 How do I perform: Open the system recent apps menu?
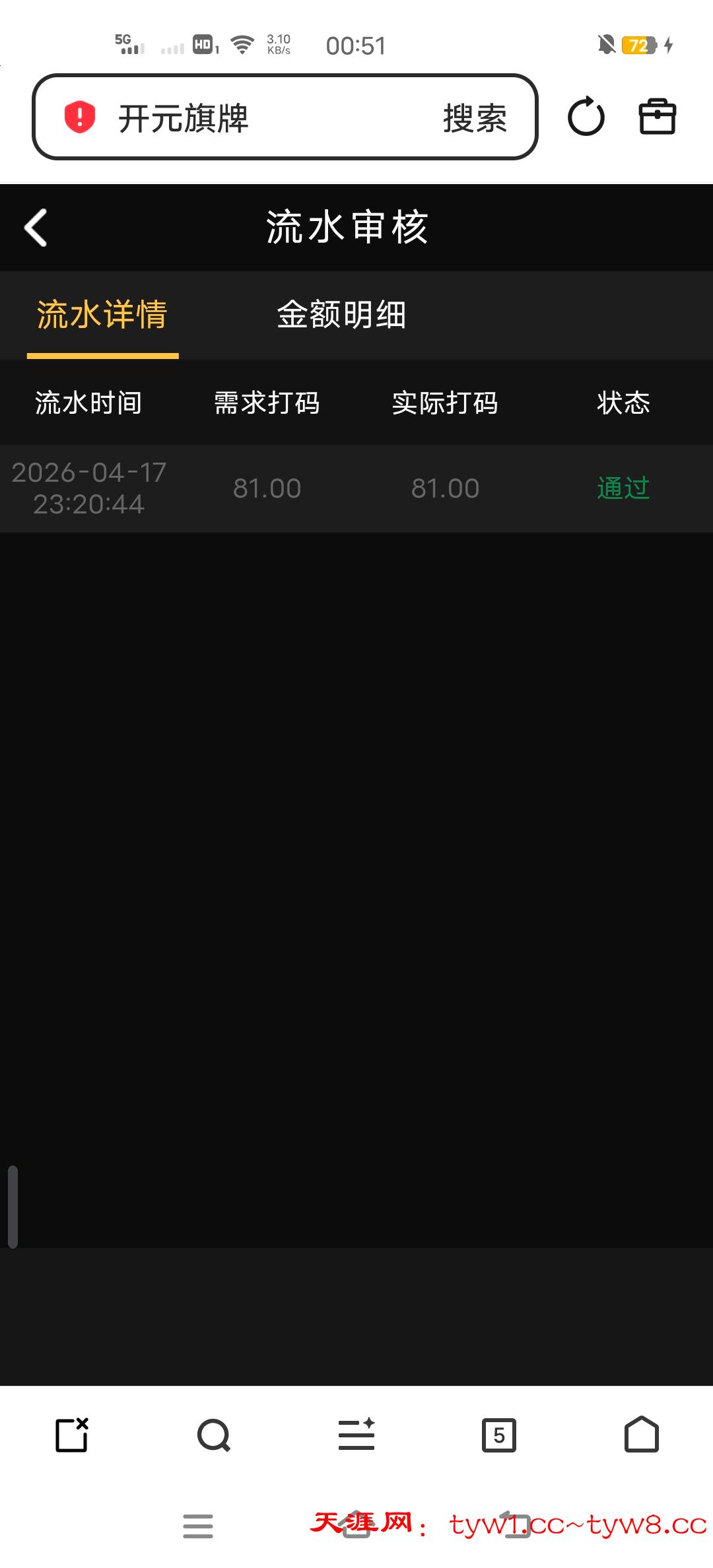198,1526
